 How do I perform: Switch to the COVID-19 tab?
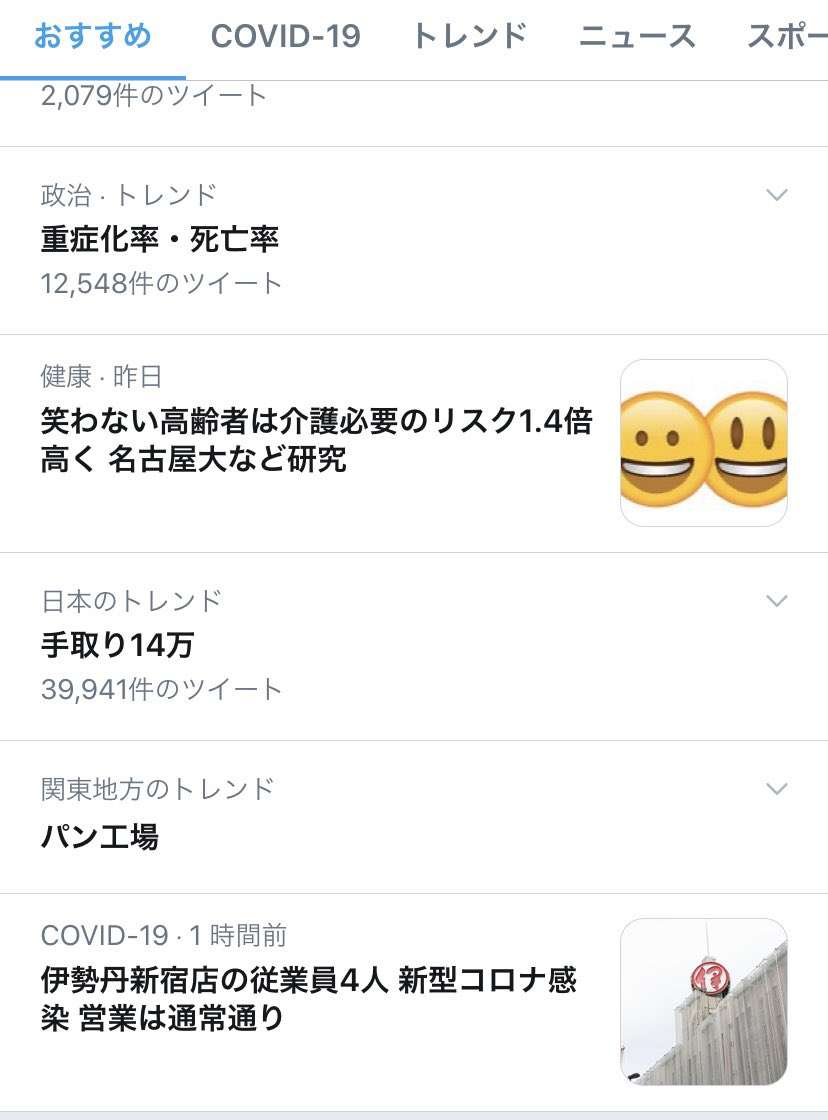[285, 37]
